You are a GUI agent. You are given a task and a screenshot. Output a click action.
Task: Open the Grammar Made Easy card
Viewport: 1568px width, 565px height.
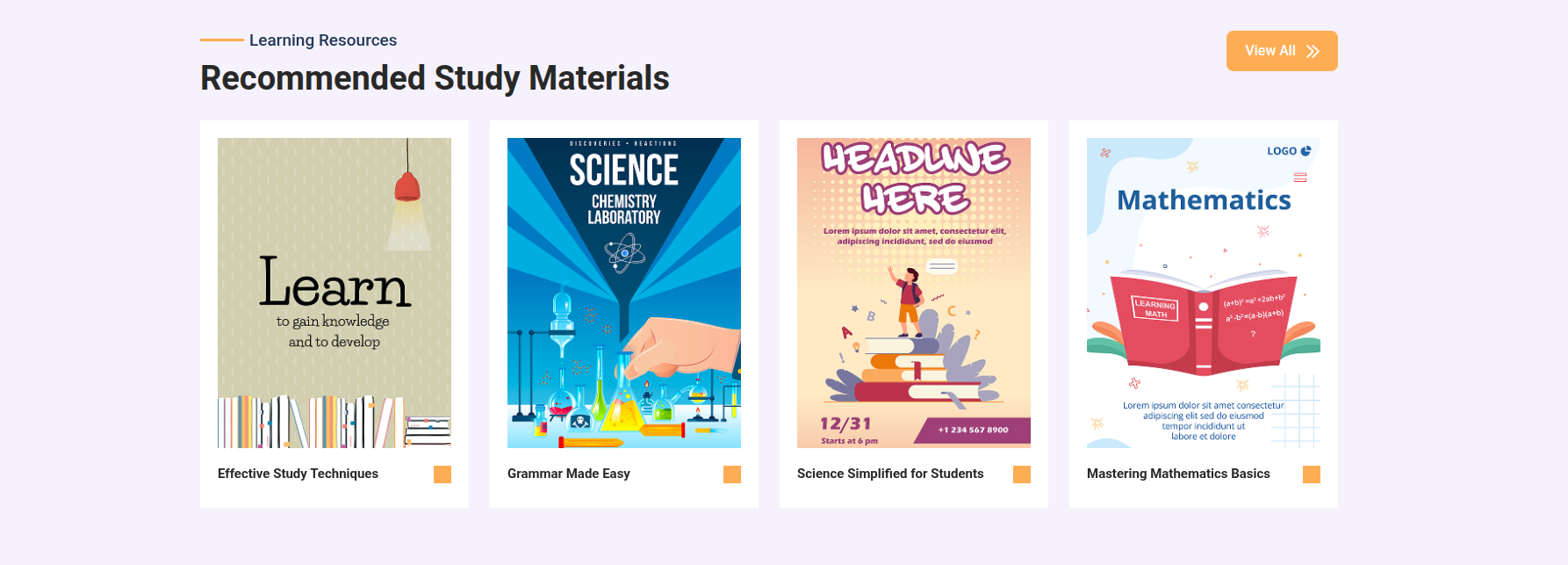coord(623,293)
